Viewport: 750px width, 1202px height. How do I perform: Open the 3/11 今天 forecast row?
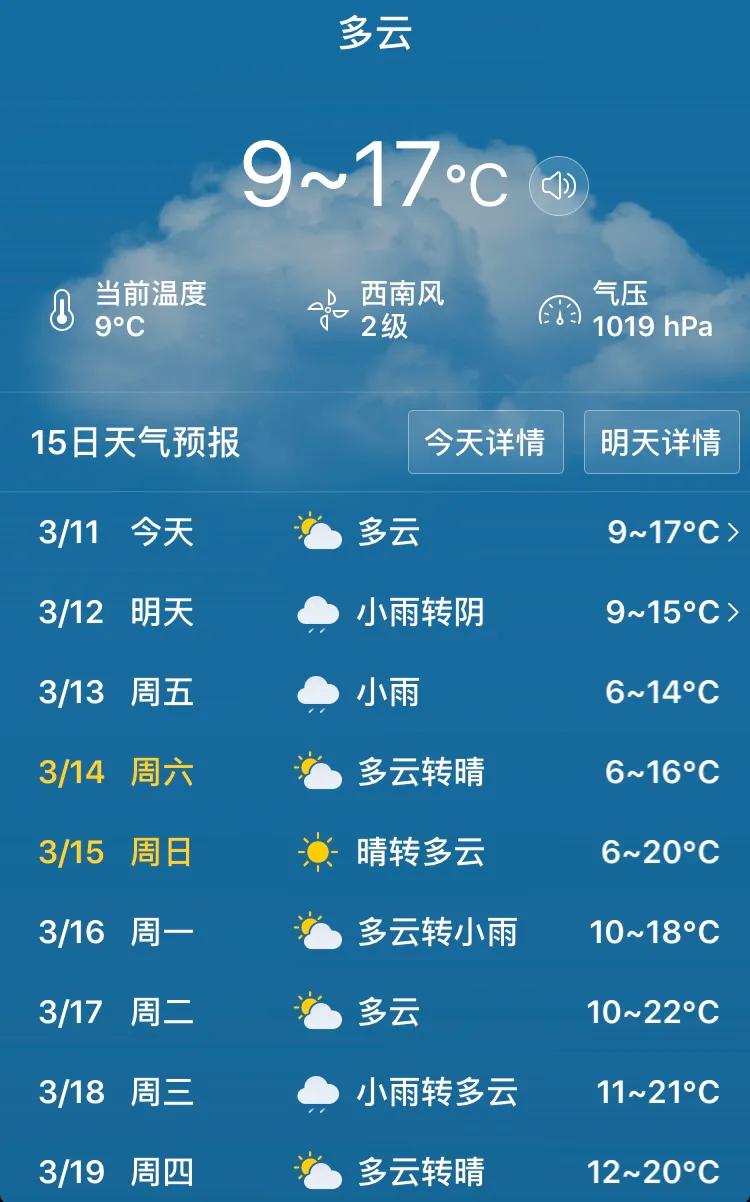(x=375, y=532)
